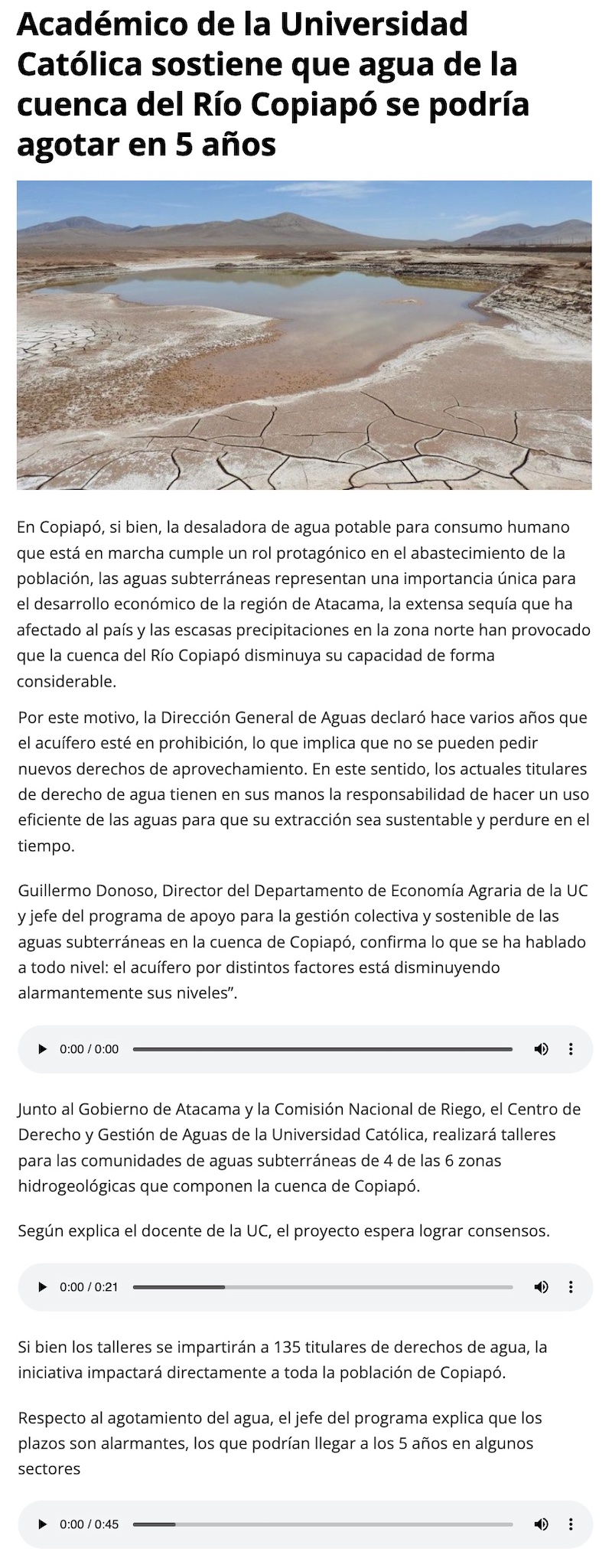Viewport: 612px width, 1568px height.
Task: Open more options on the 0:21 audio player
Action: pyautogui.click(x=571, y=1287)
